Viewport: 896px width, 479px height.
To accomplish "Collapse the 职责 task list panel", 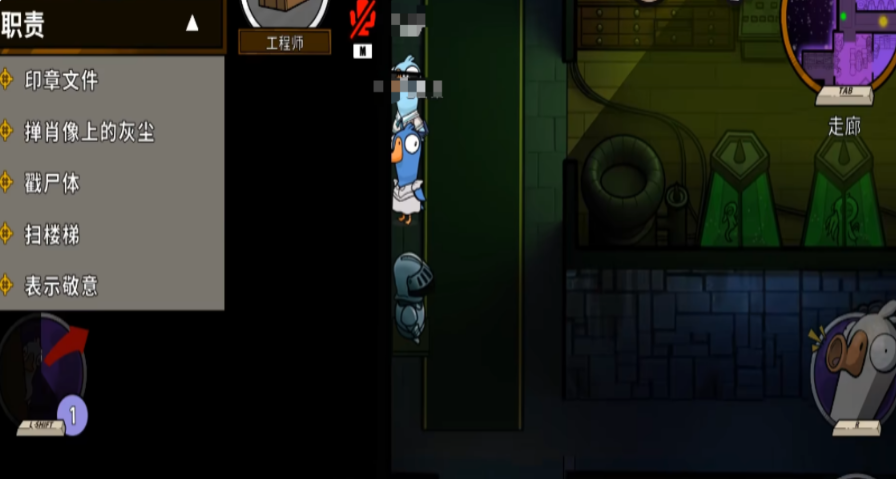I will click(x=192, y=23).
